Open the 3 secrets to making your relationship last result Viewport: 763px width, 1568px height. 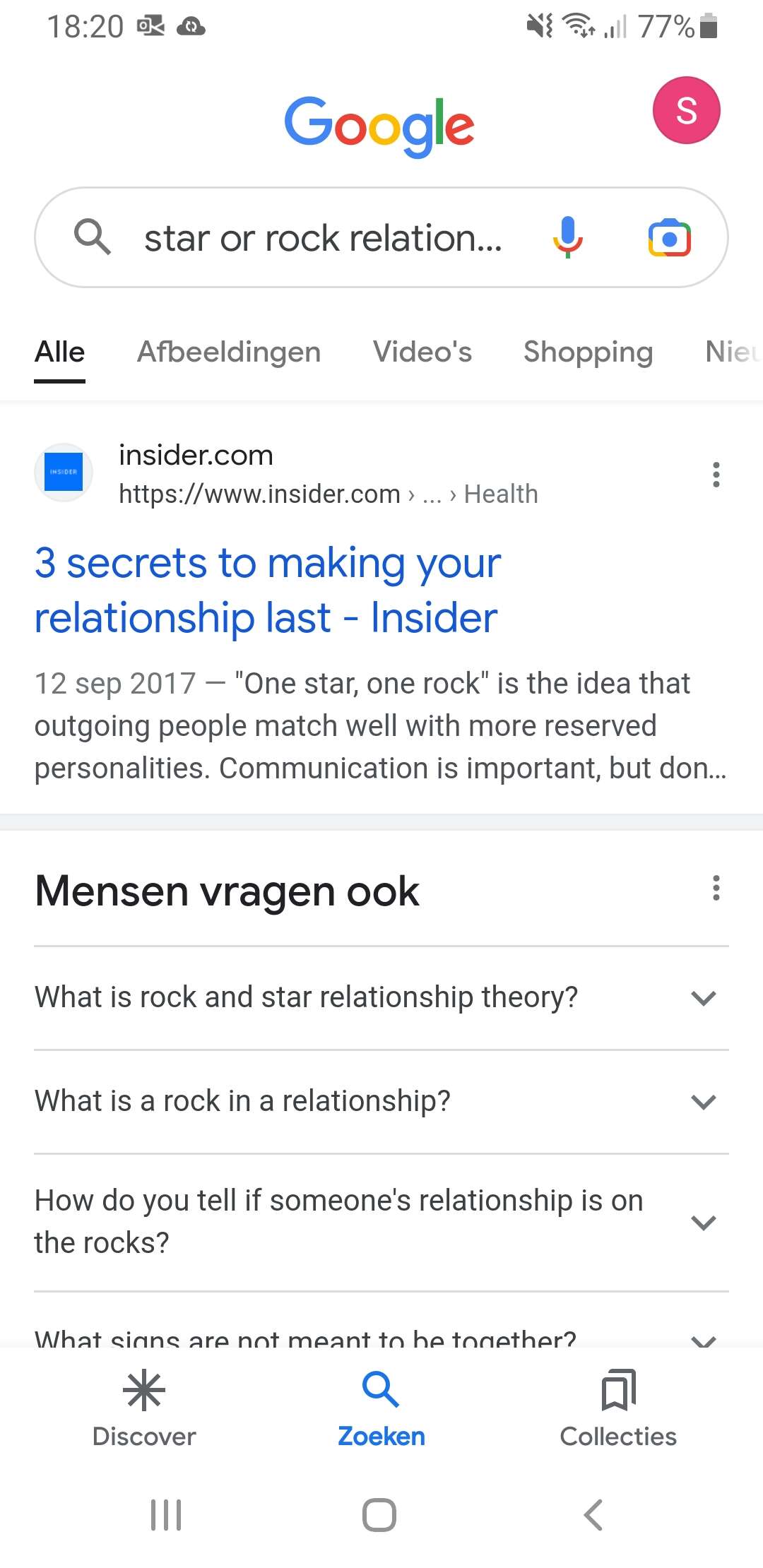[268, 590]
